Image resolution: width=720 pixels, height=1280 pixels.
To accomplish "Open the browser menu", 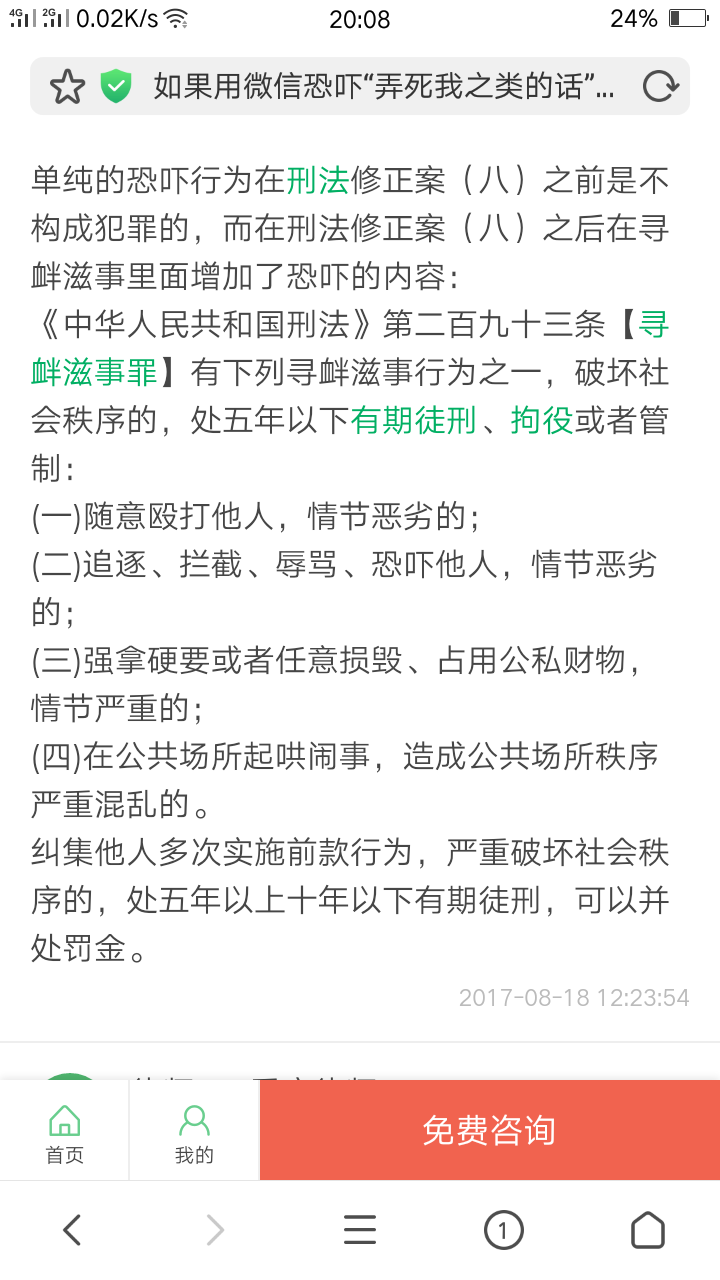I will coord(360,1230).
